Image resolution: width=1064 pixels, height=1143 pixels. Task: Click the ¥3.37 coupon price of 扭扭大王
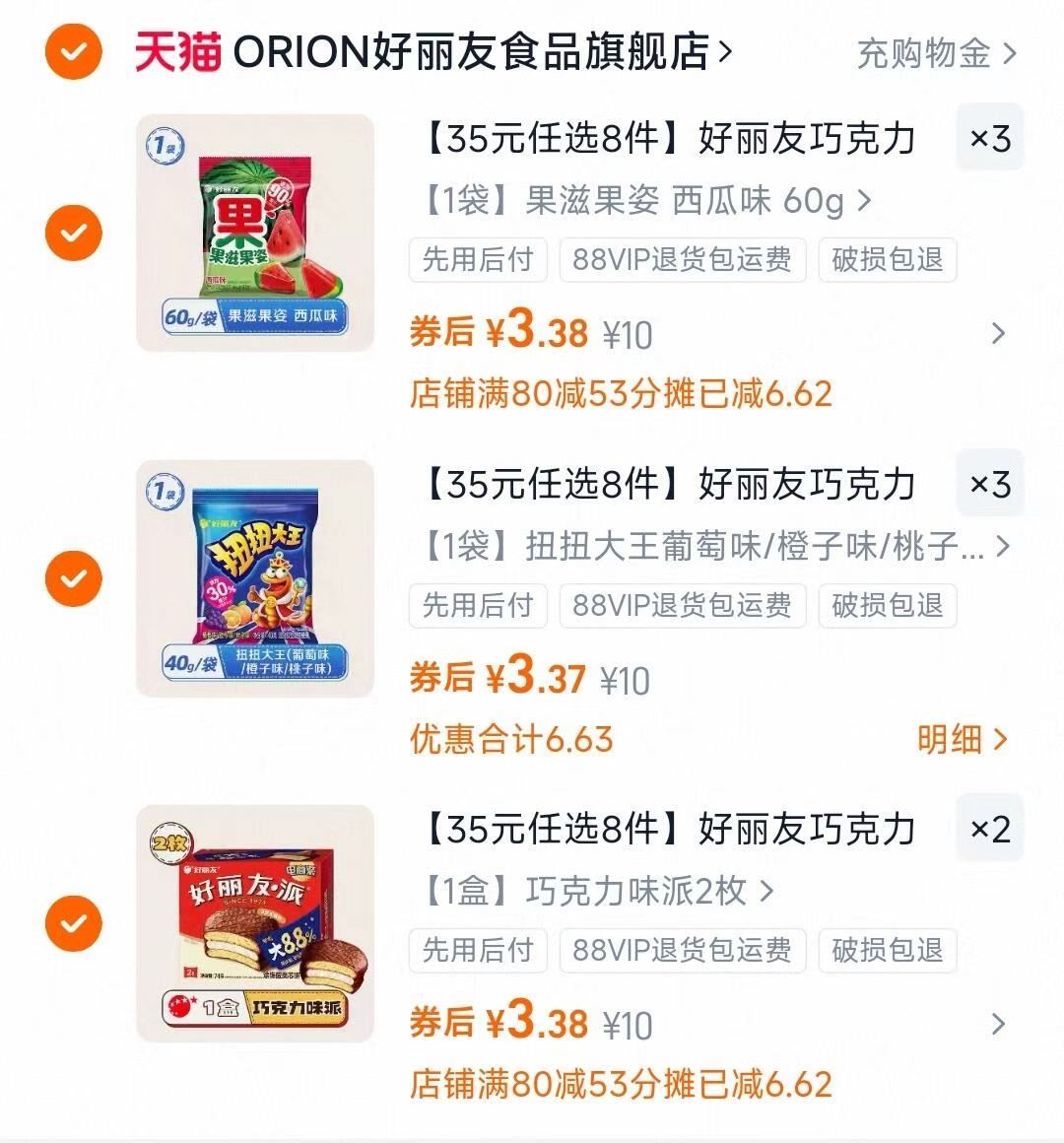(538, 678)
